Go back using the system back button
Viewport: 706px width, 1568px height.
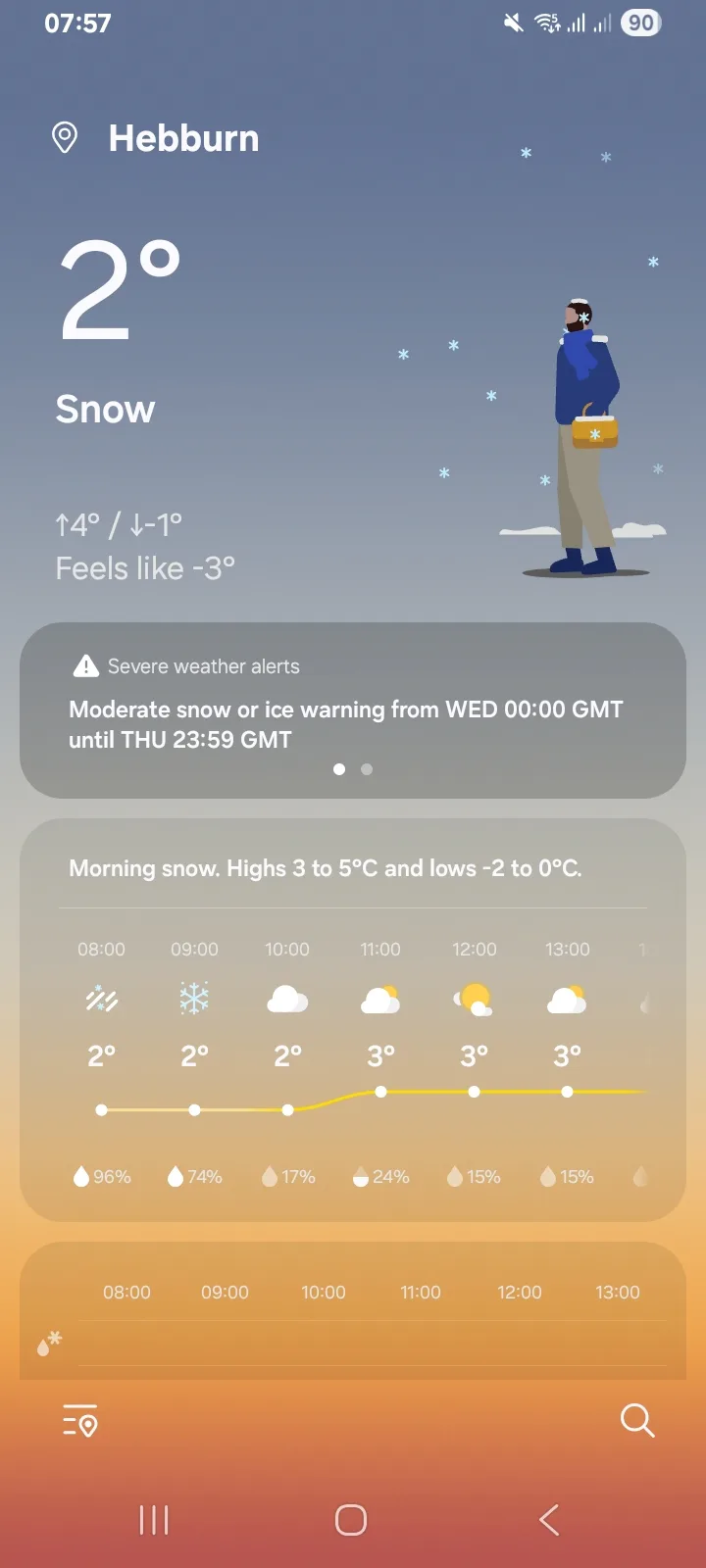click(549, 1520)
